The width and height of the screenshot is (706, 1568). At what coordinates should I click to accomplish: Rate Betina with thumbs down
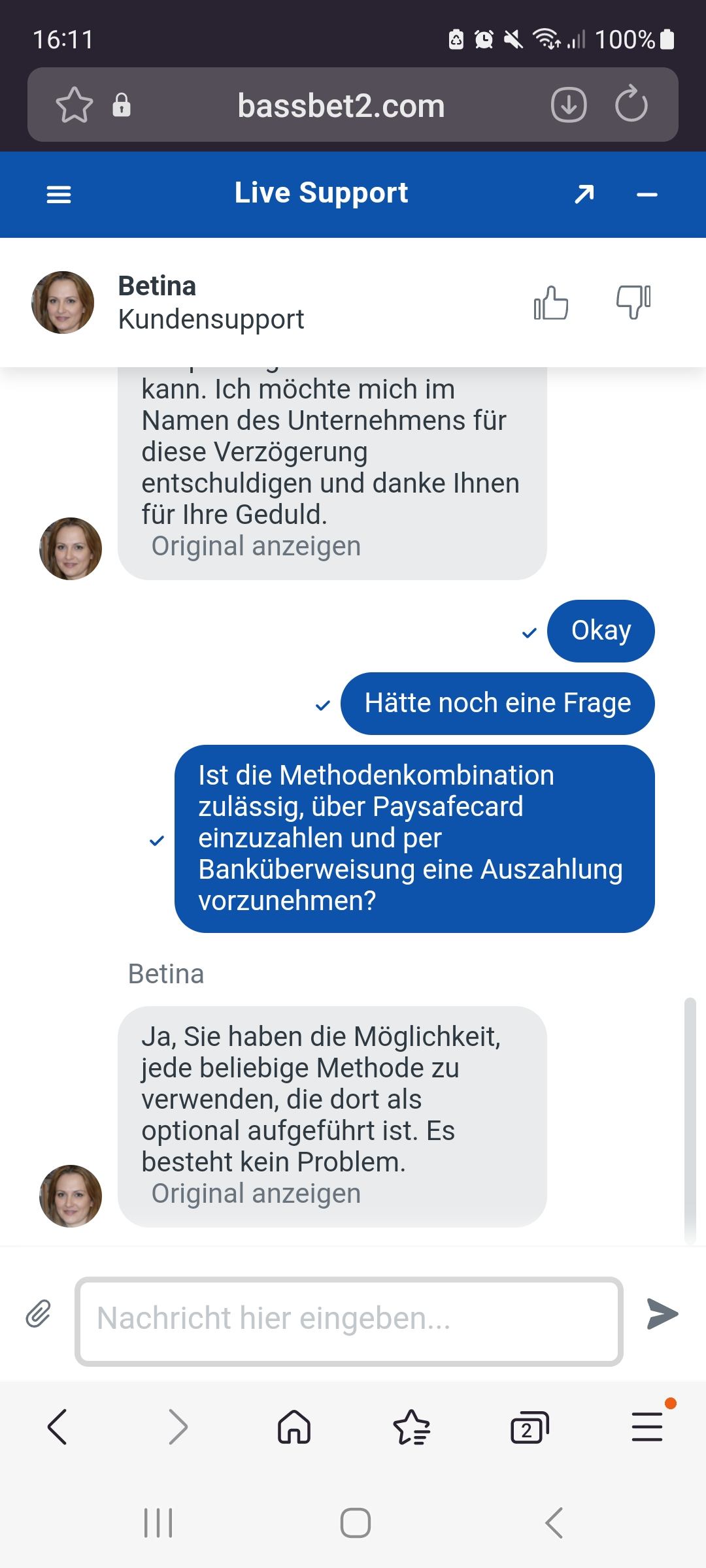(633, 302)
